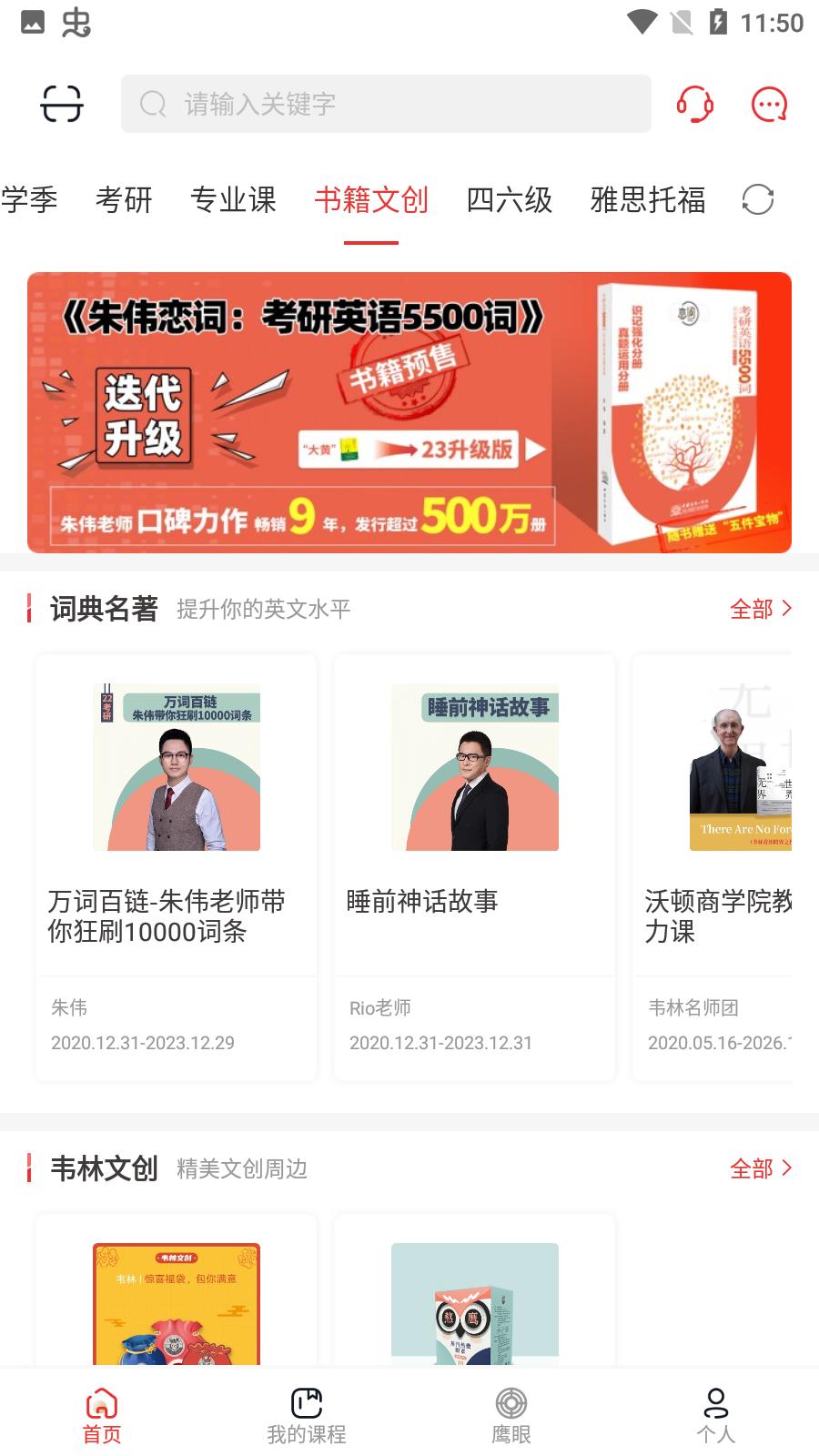819x1456 pixels.
Task: Select the 雅思托福 tab
Action: click(647, 199)
